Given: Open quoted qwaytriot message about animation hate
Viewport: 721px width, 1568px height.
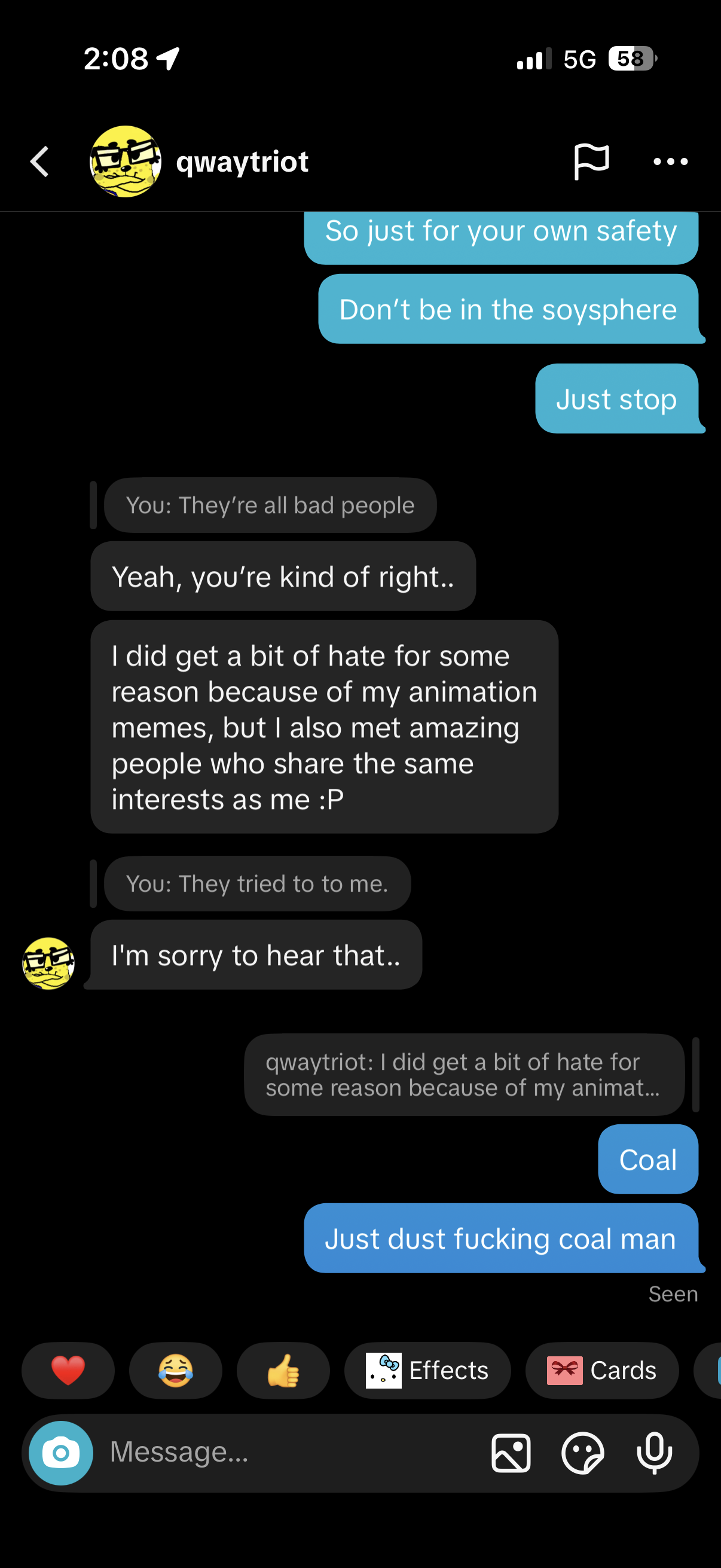Looking at the screenshot, I should pos(464,1075).
